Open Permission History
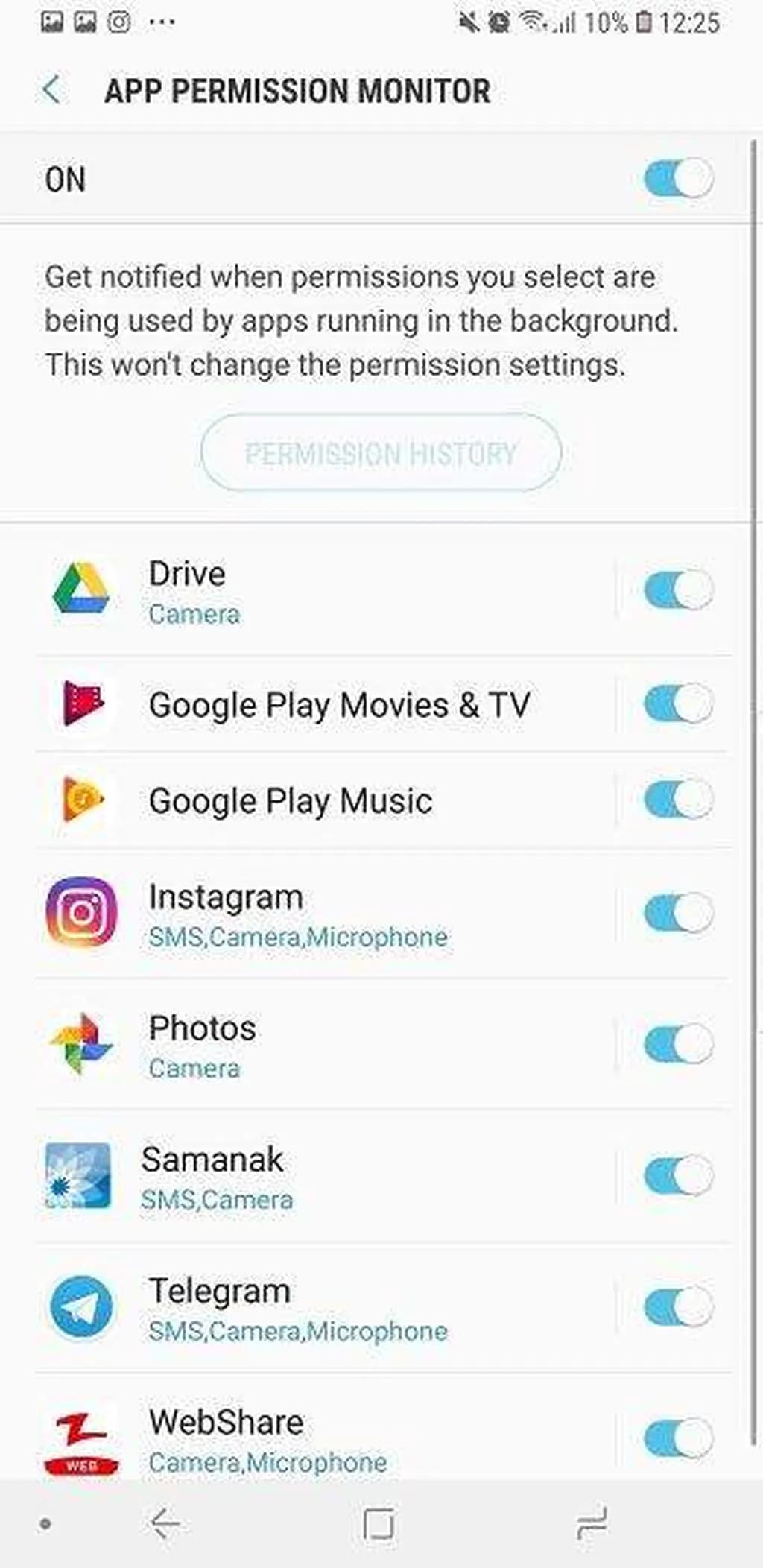This screenshot has height=1568, width=763. point(381,453)
